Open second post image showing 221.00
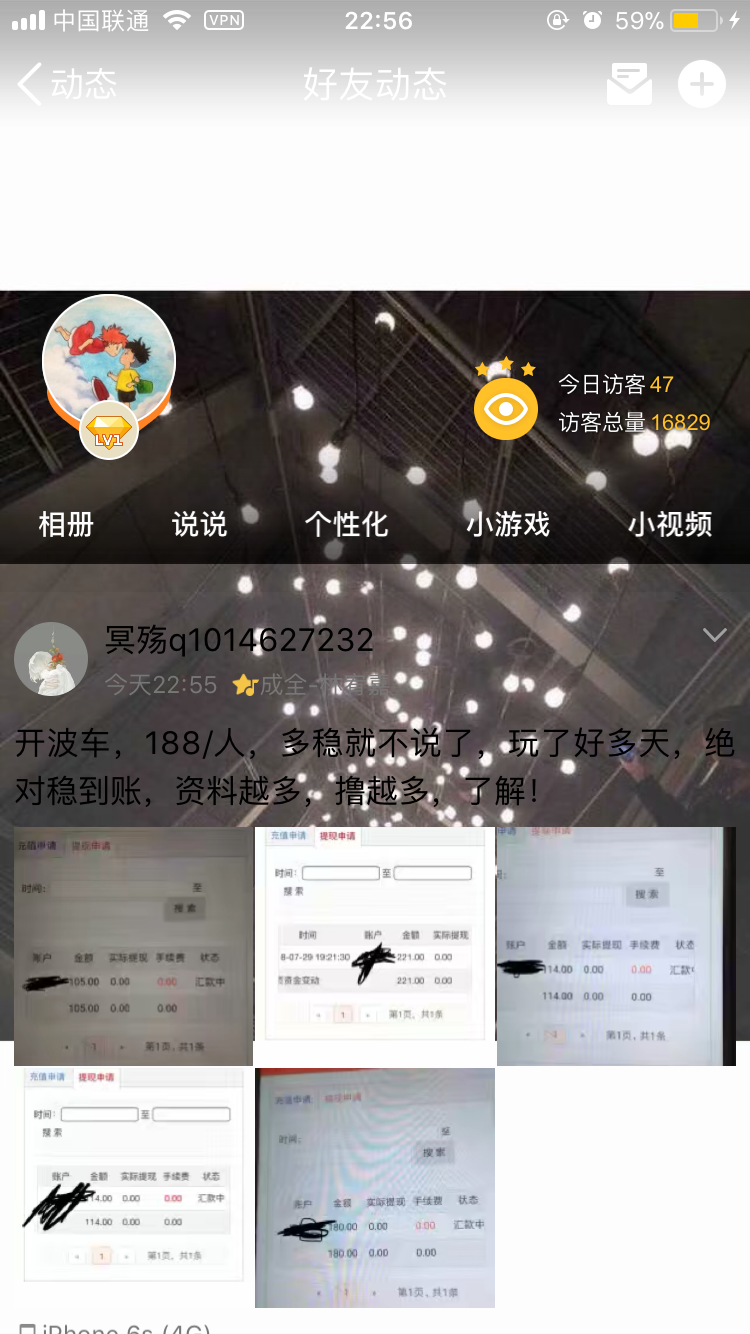The height and width of the screenshot is (1334, 750). pos(375,934)
